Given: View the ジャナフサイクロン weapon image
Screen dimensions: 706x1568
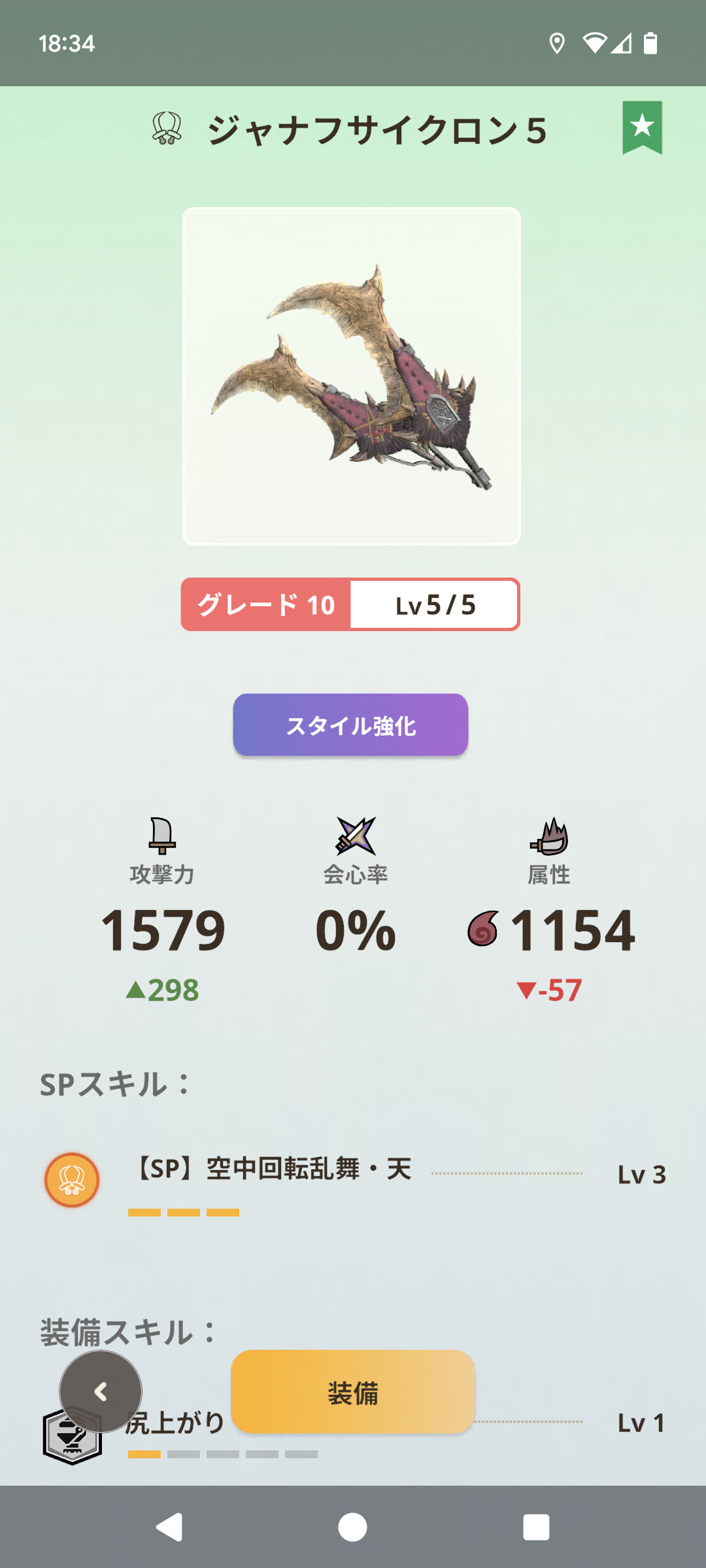Looking at the screenshot, I should point(352,376).
